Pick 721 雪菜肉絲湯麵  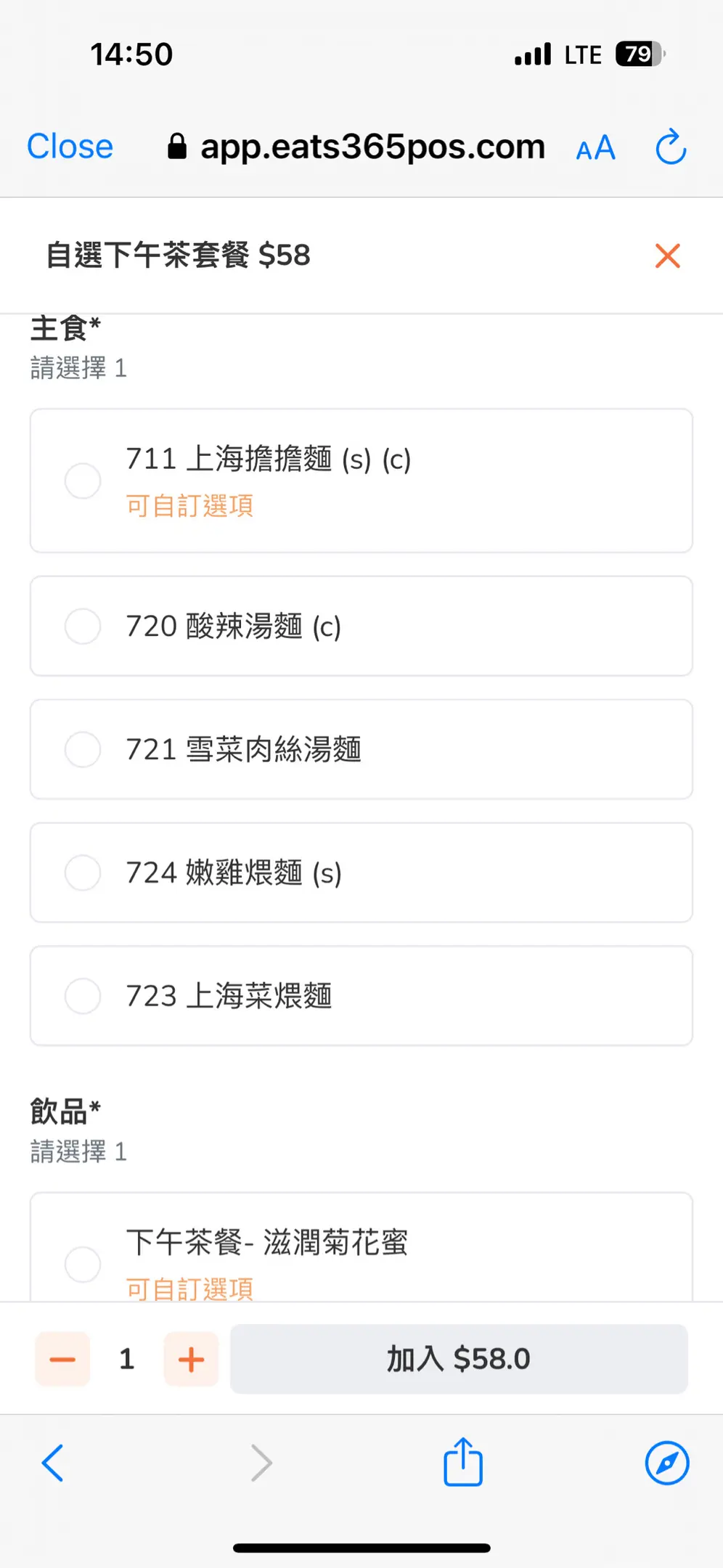pos(361,749)
